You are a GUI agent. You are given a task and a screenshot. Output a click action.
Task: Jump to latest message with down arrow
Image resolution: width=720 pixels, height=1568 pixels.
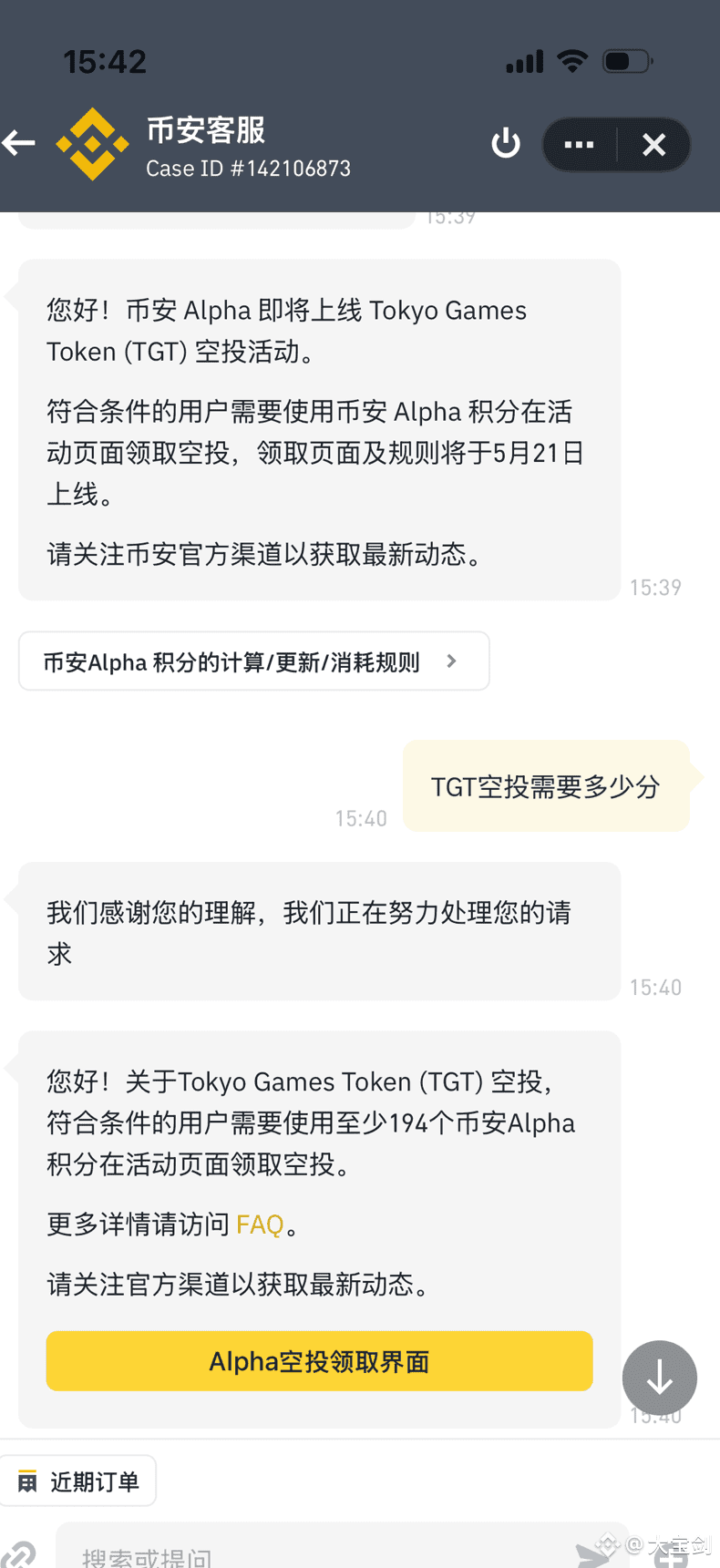(659, 1378)
